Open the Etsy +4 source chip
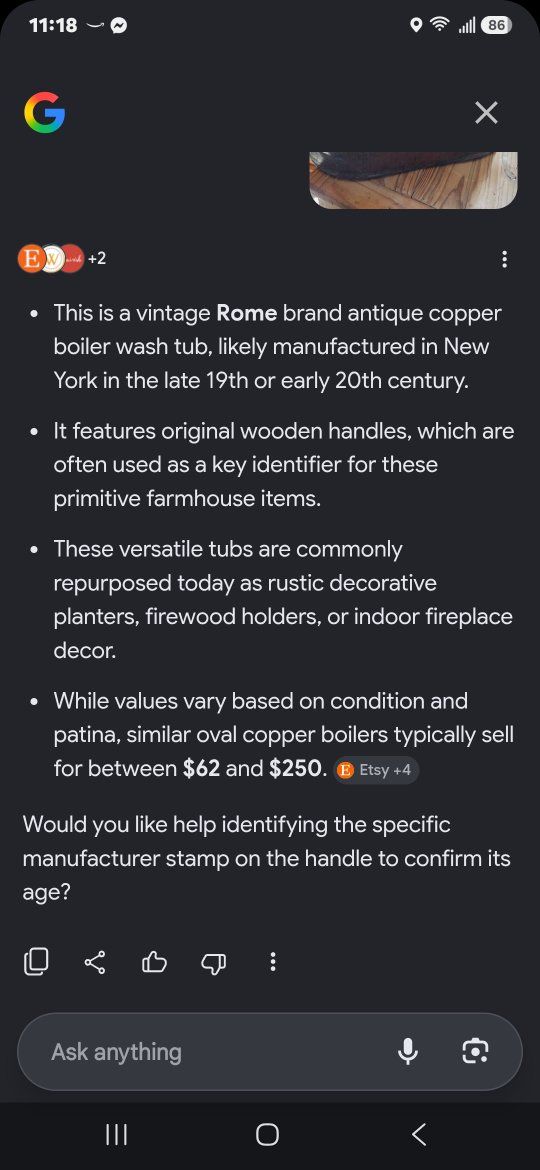Screen dimensions: 540x1170 (376, 770)
